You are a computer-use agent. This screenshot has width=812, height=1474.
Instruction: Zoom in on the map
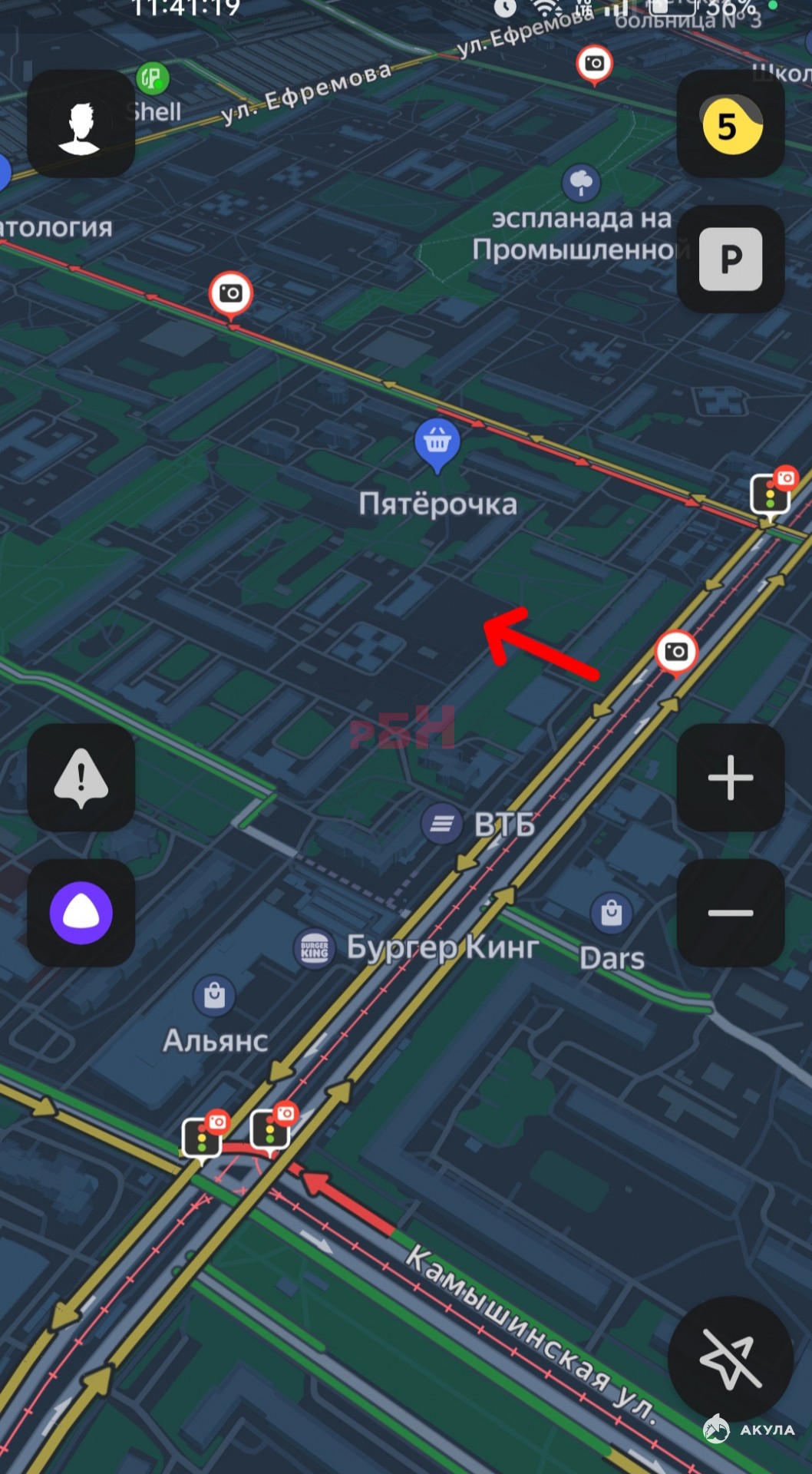[x=731, y=778]
